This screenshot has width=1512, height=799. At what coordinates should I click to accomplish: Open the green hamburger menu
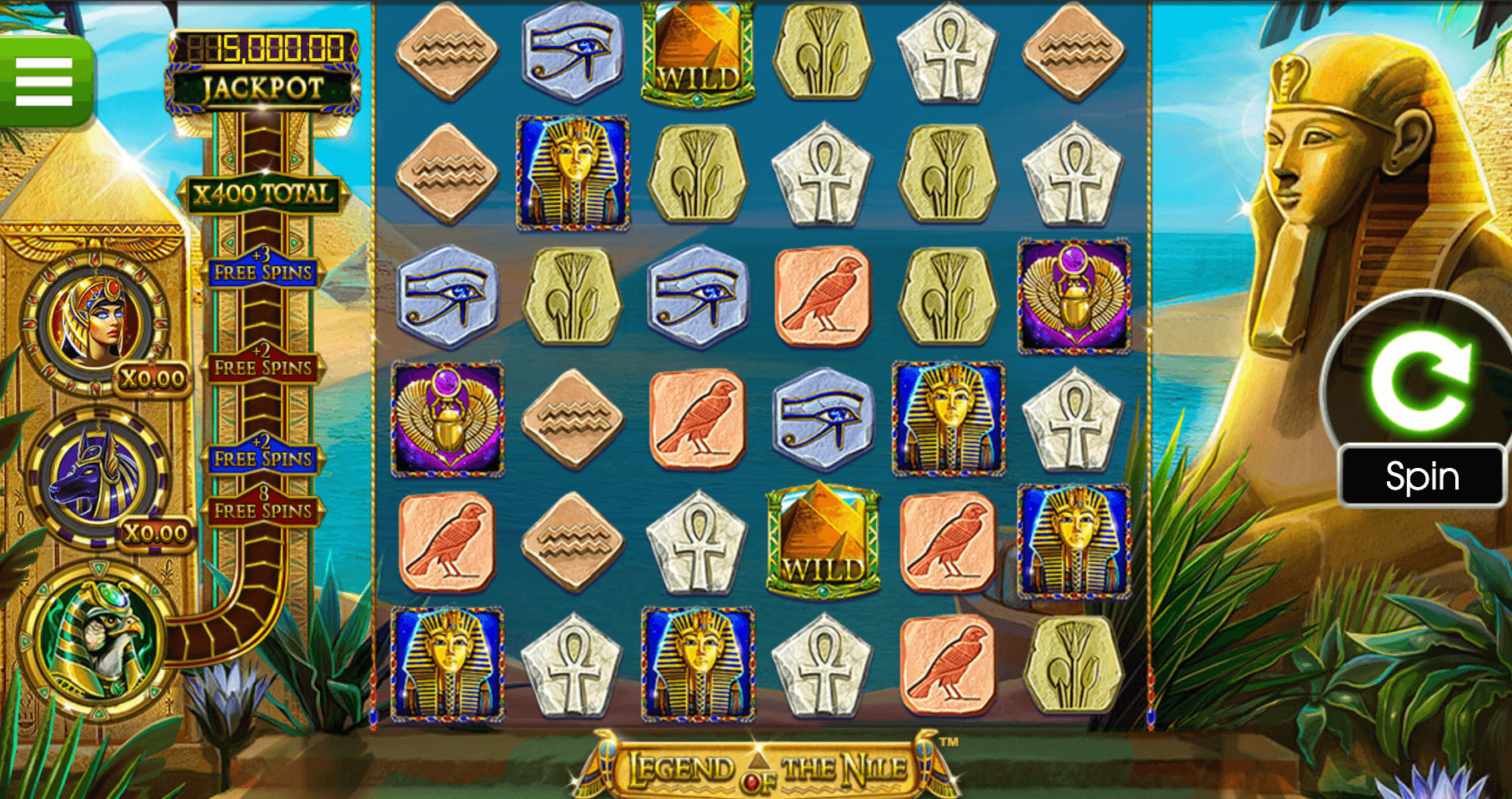click(43, 82)
